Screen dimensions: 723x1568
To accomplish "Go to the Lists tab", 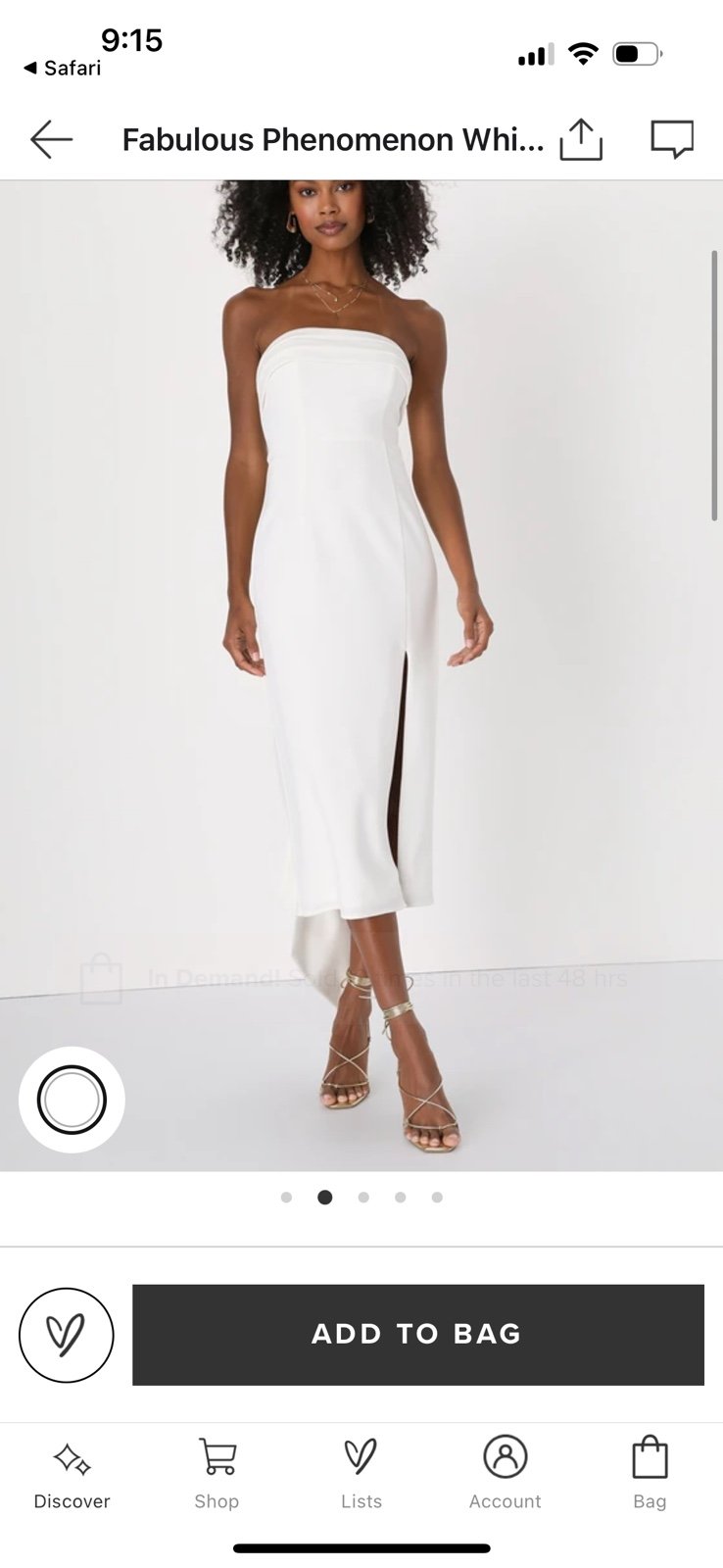I will click(x=361, y=1475).
